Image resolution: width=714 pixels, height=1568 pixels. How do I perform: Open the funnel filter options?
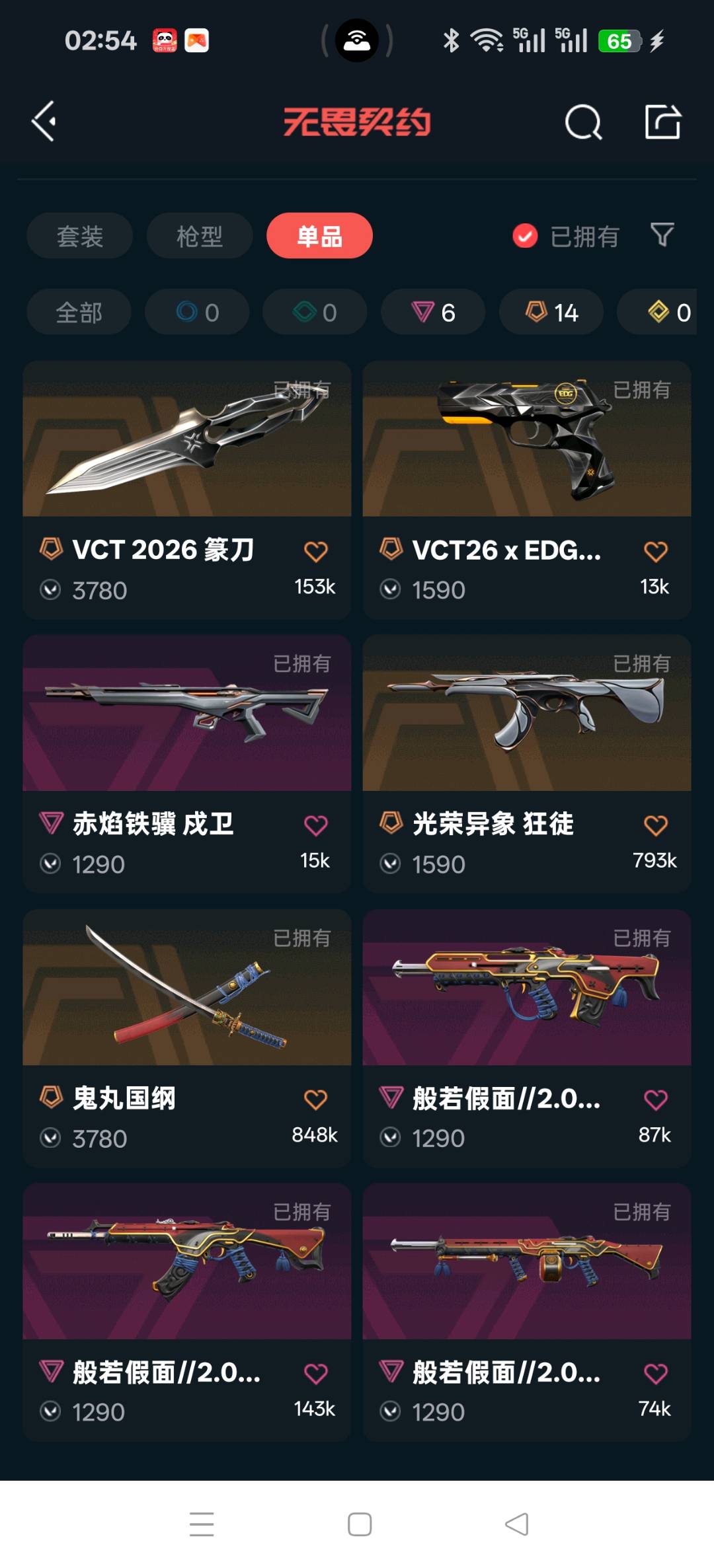click(662, 235)
